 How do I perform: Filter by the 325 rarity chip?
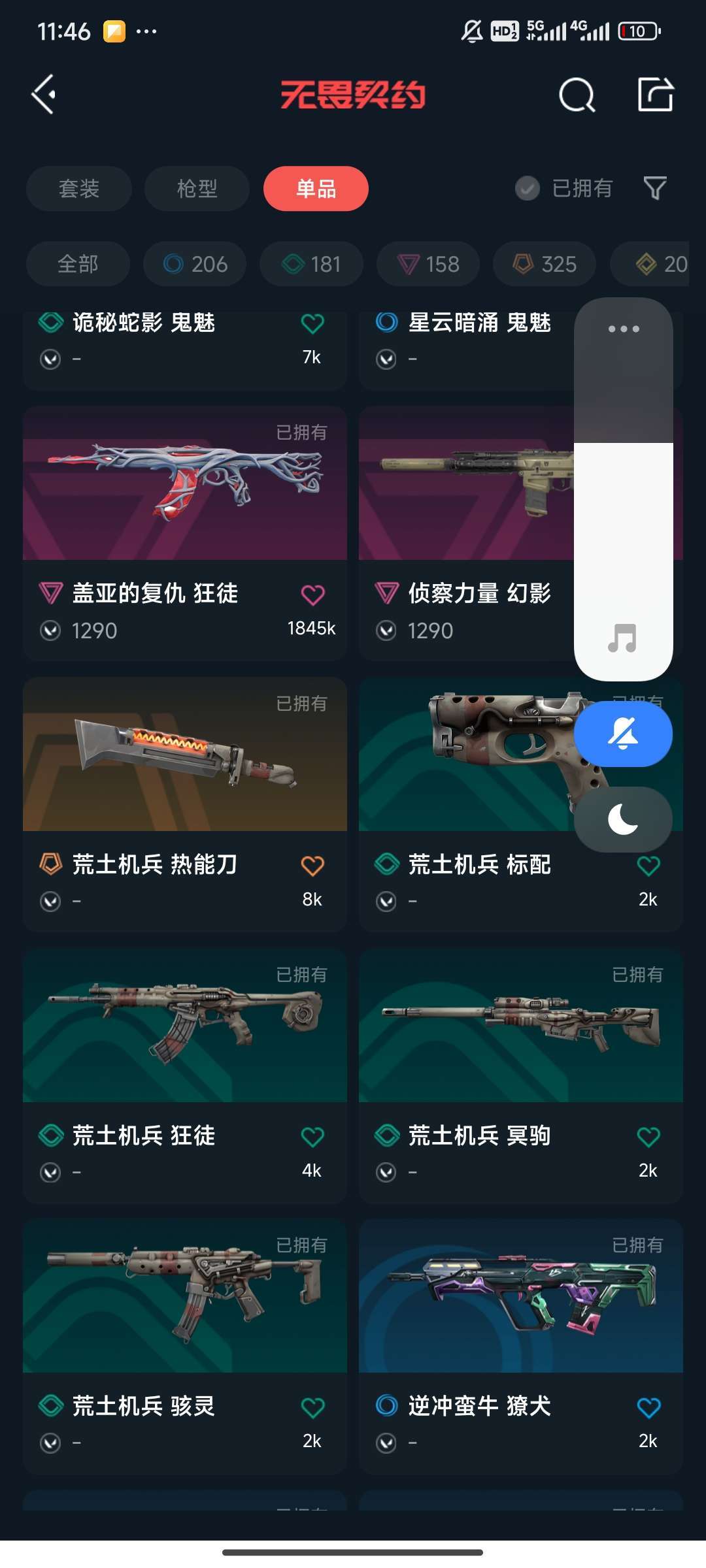[x=545, y=264]
